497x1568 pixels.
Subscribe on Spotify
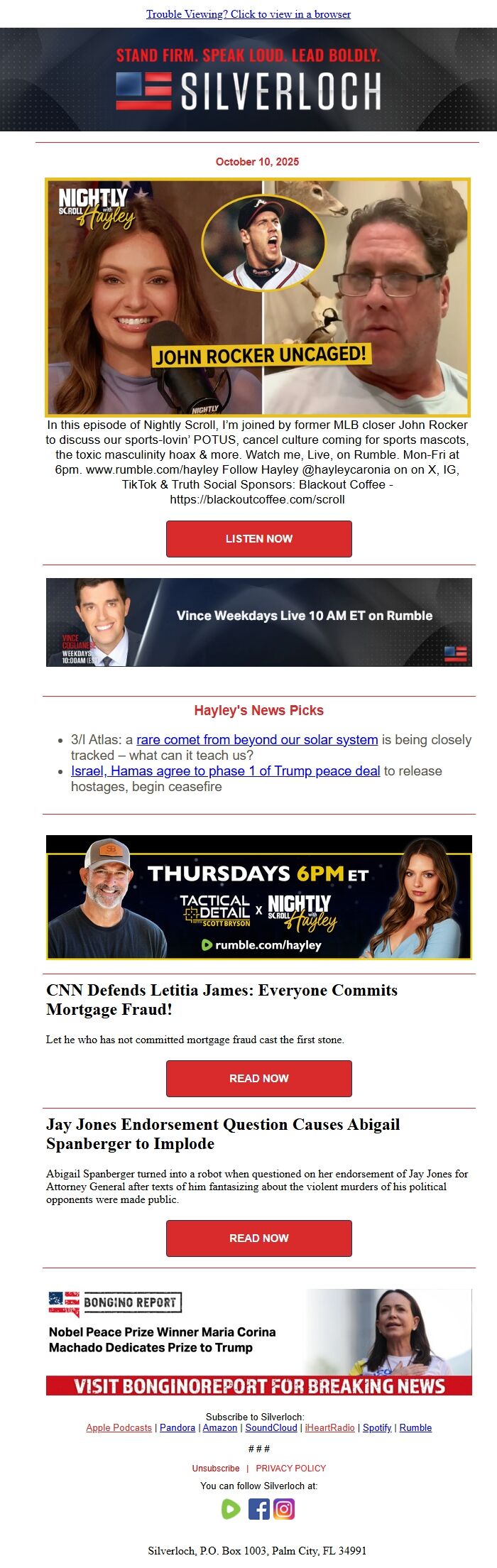(x=377, y=1428)
